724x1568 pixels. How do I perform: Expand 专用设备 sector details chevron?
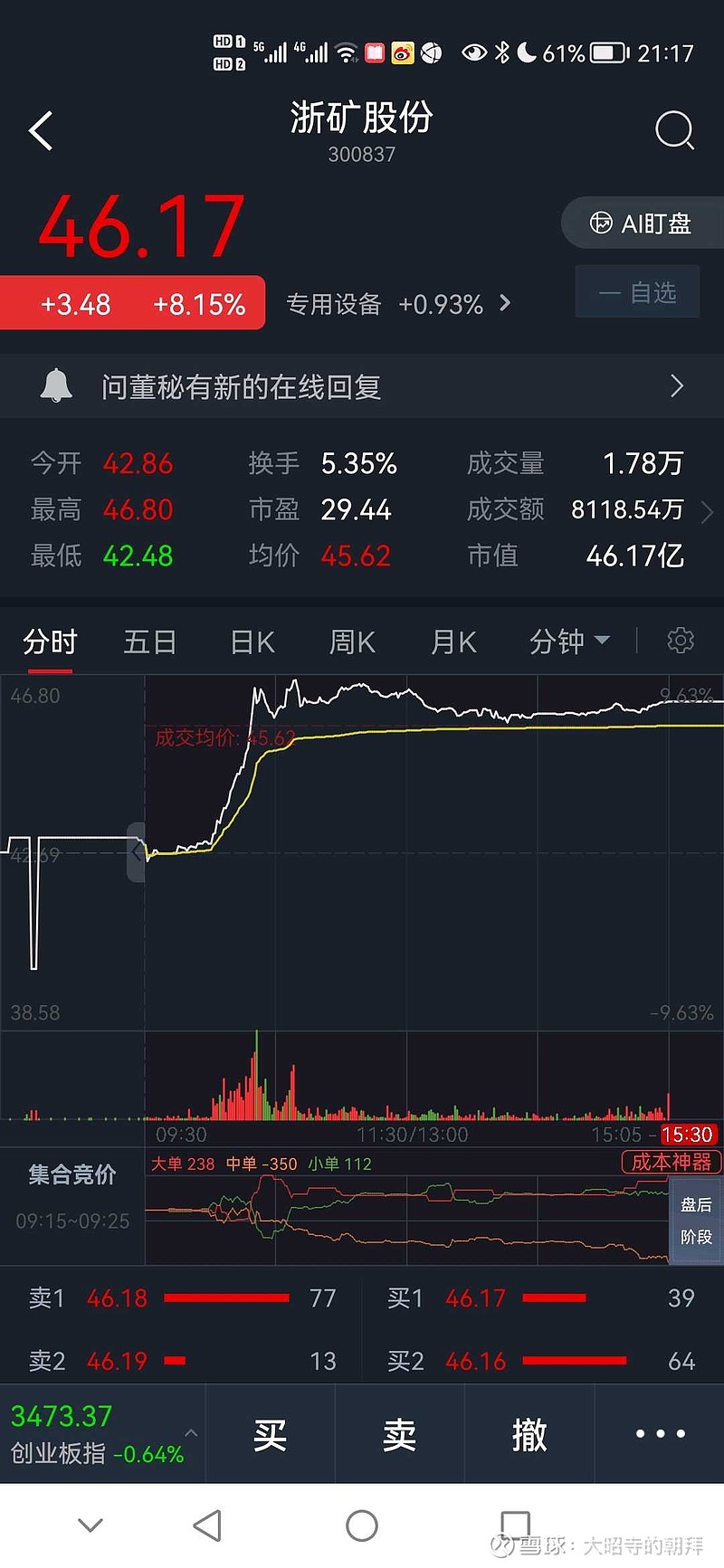coord(505,304)
